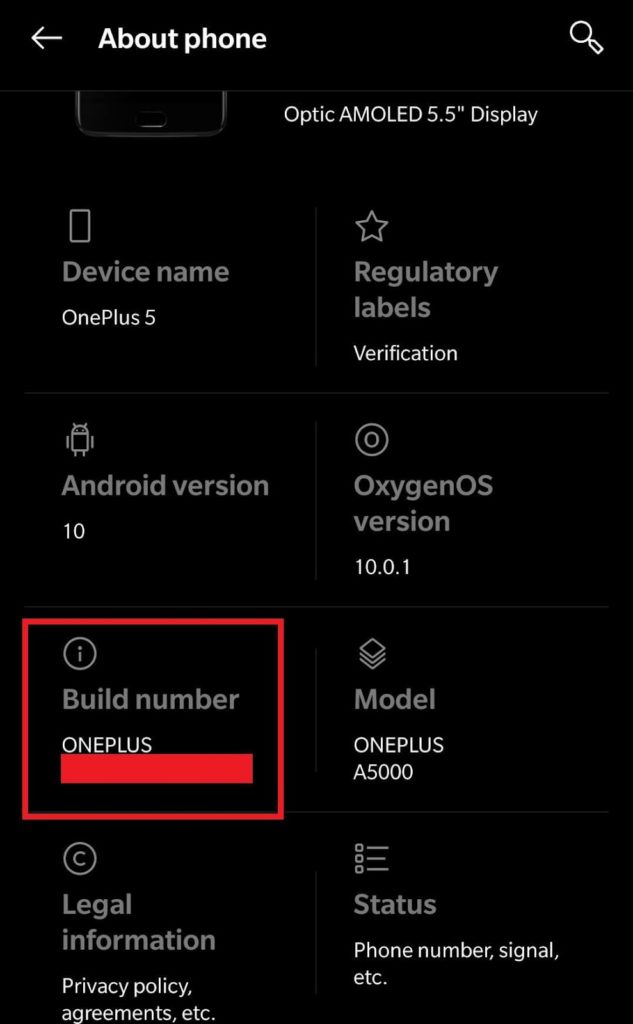Open Regulatory labels verification
Screen dimensions: 633x1024
[x=425, y=290]
